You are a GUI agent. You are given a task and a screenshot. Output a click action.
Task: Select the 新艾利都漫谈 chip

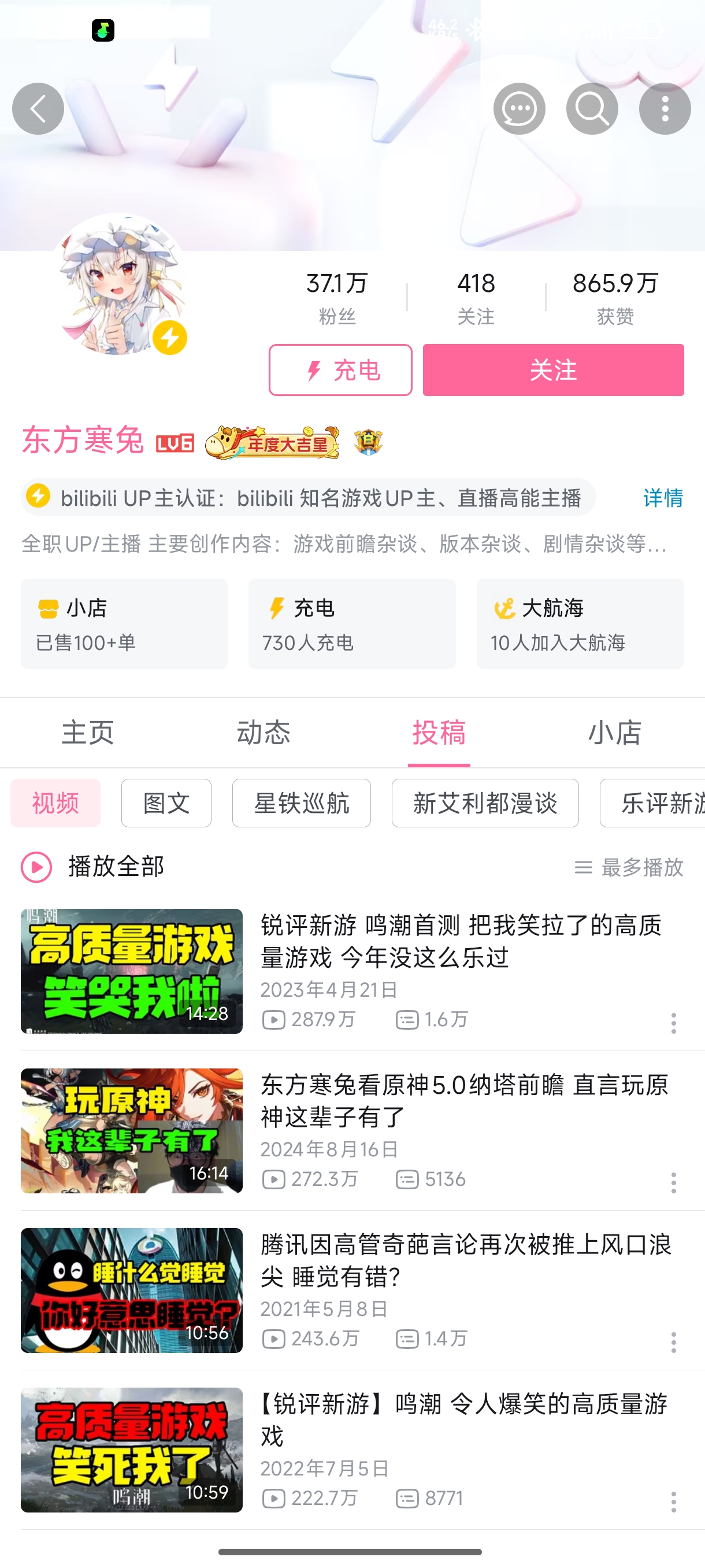[x=485, y=803]
